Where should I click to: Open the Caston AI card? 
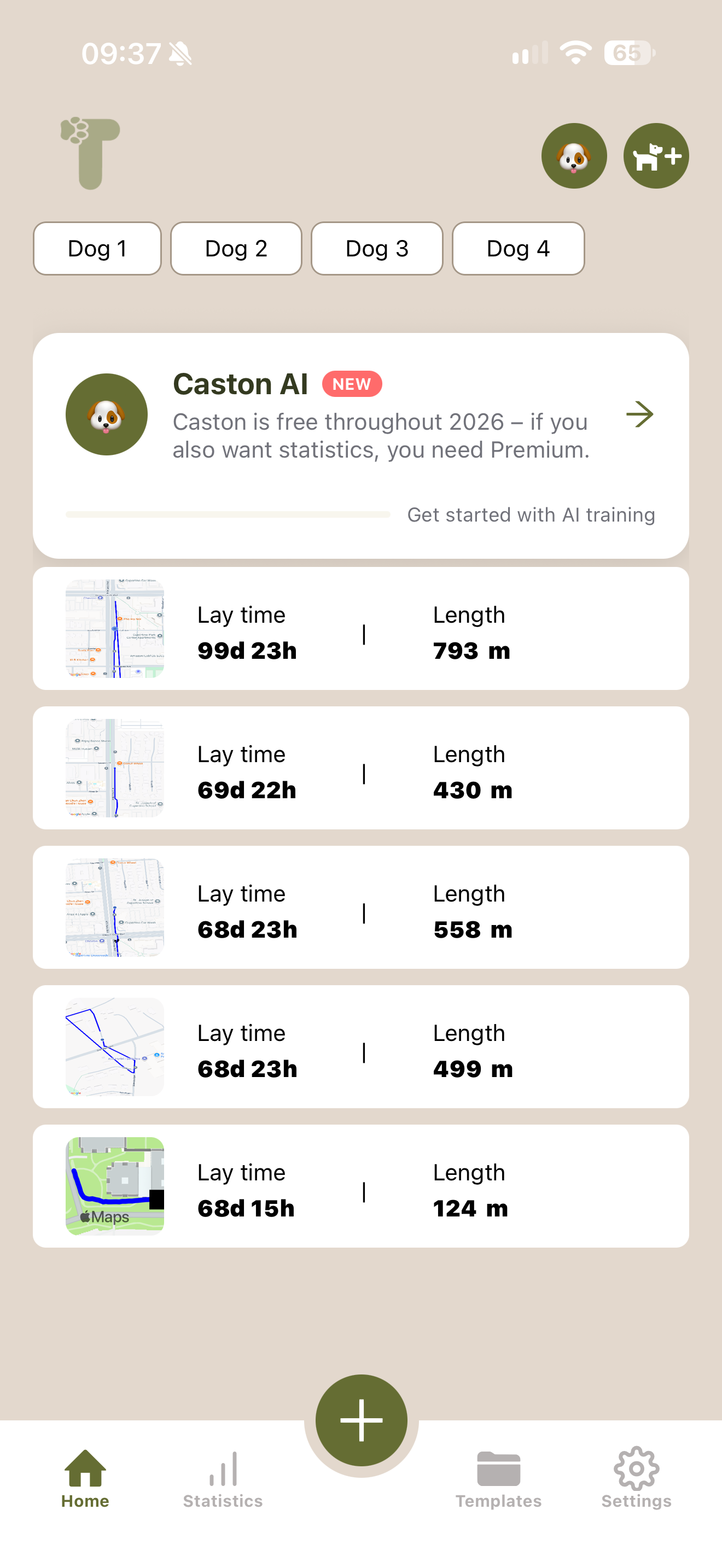tap(361, 446)
